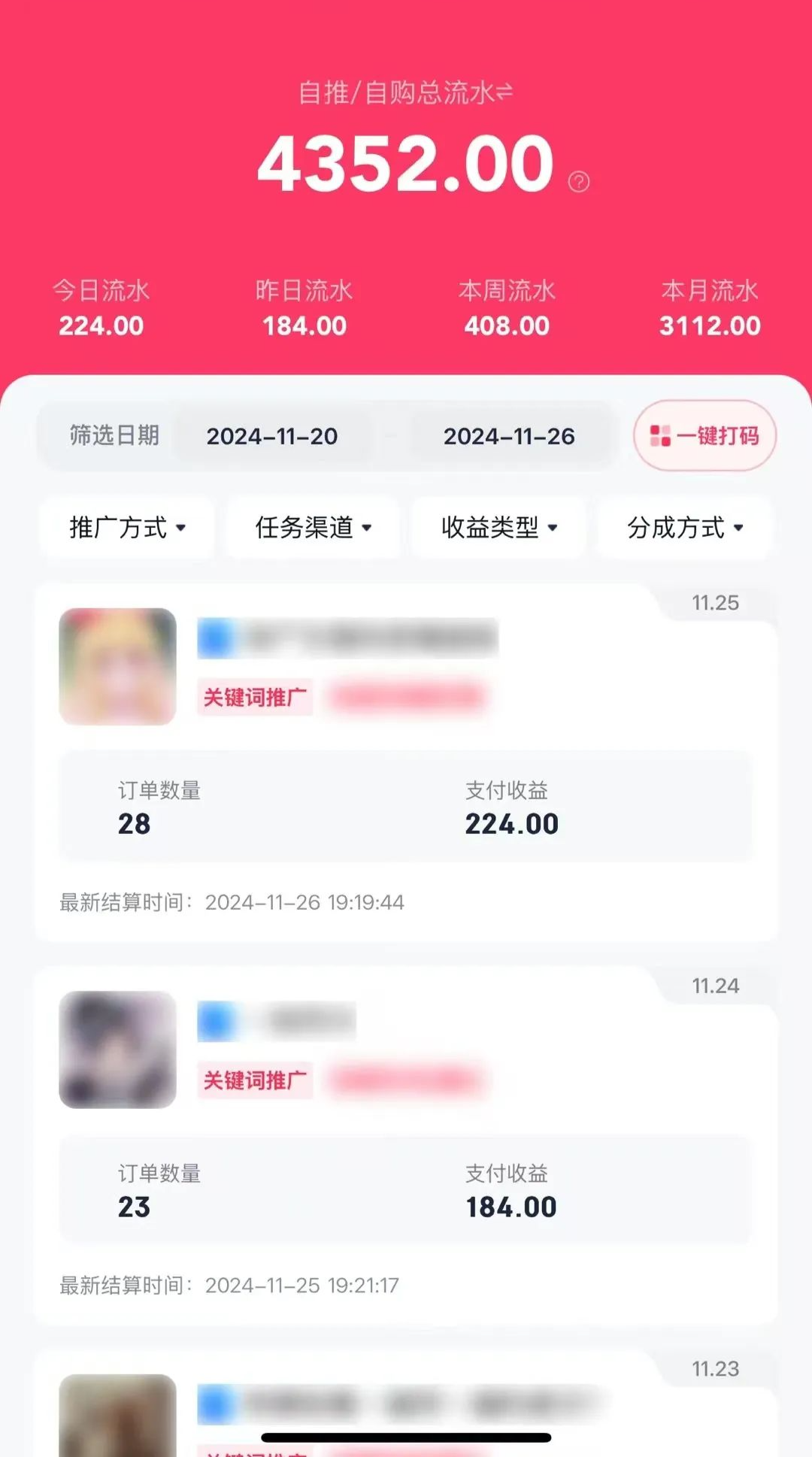
Task: Switch the 自推/自购总流水 view
Action: [x=504, y=92]
